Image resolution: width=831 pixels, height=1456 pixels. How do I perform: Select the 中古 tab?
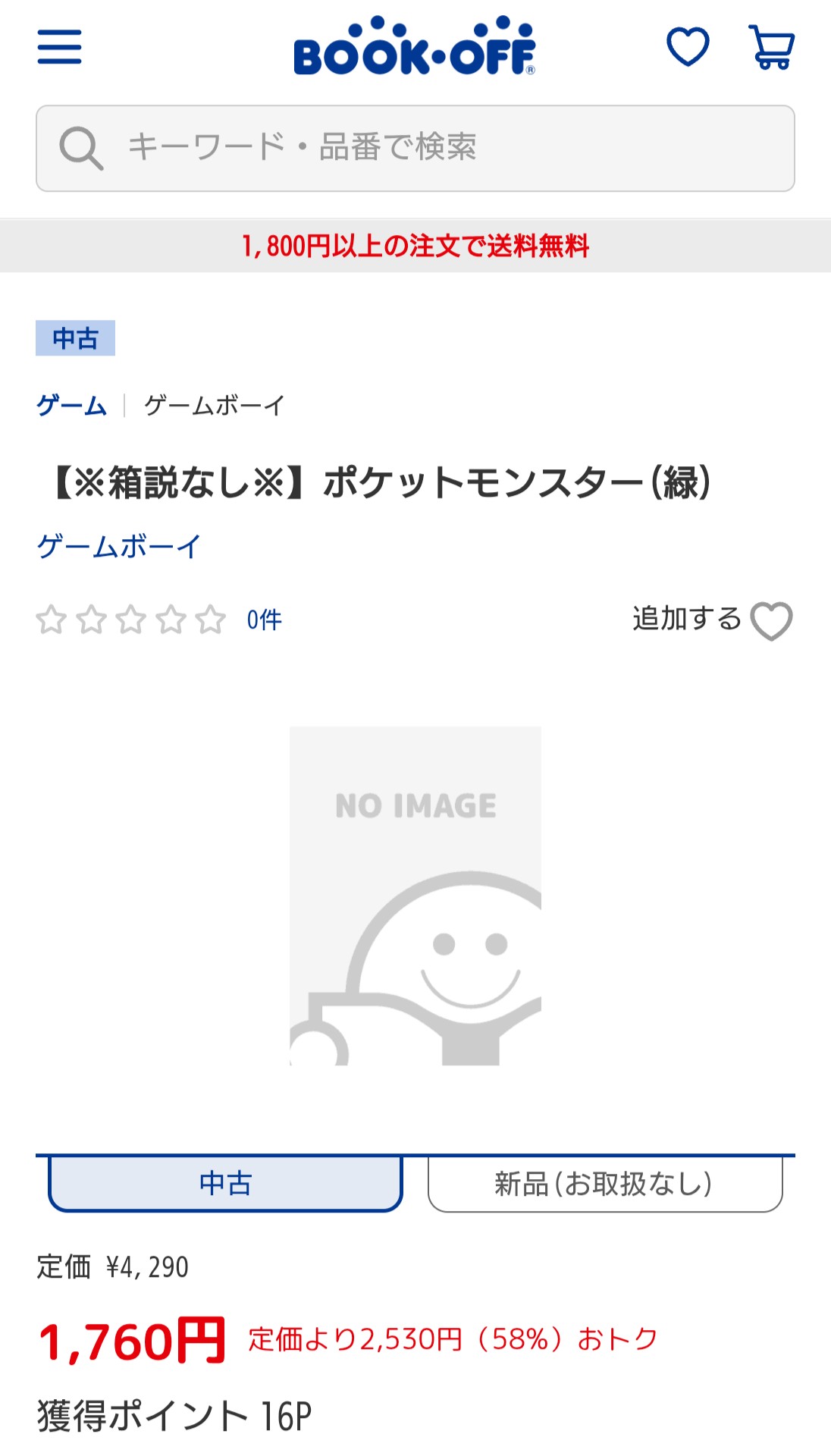pyautogui.click(x=225, y=1184)
